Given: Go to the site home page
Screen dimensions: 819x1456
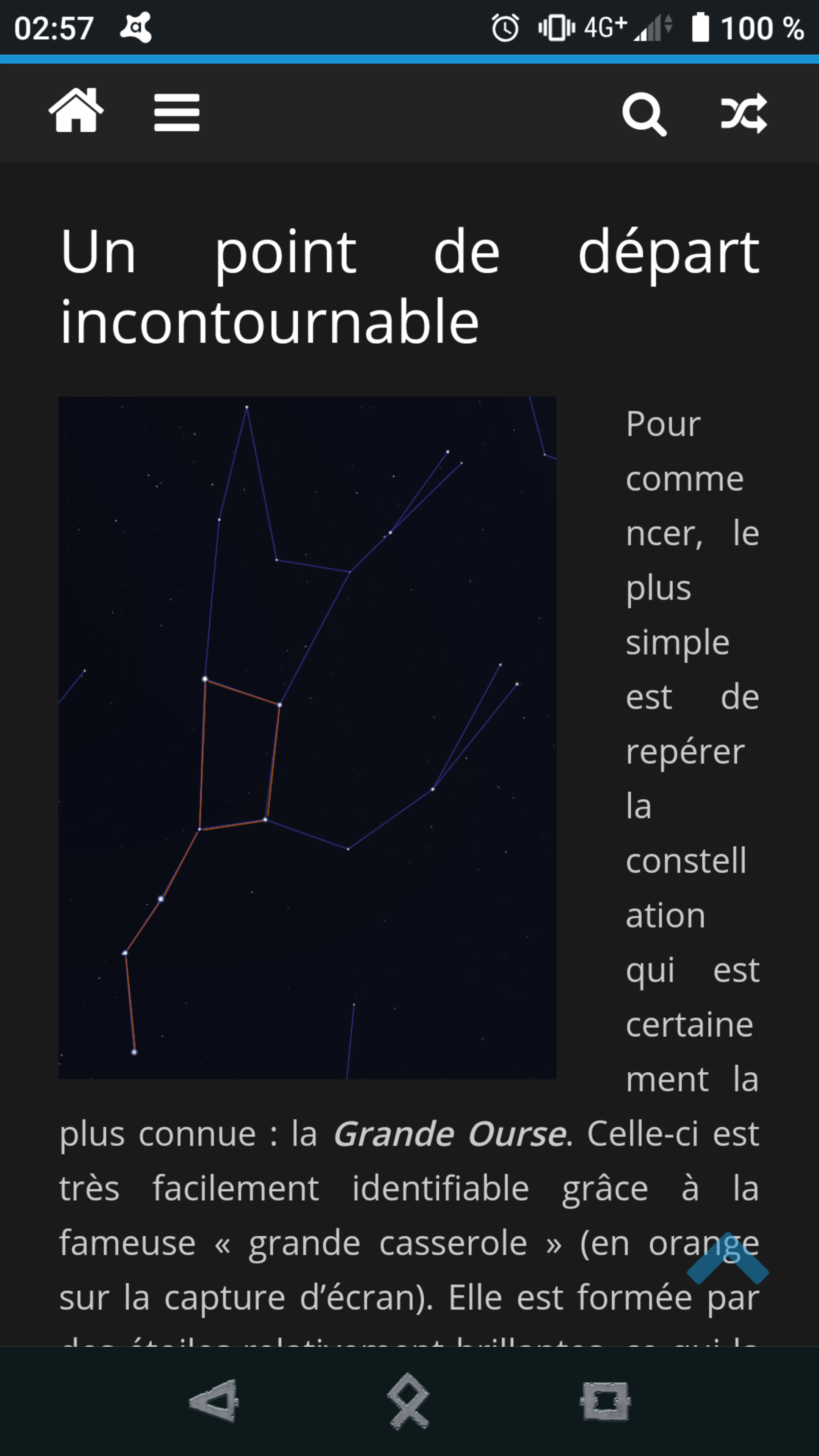Looking at the screenshot, I should 76,111.
